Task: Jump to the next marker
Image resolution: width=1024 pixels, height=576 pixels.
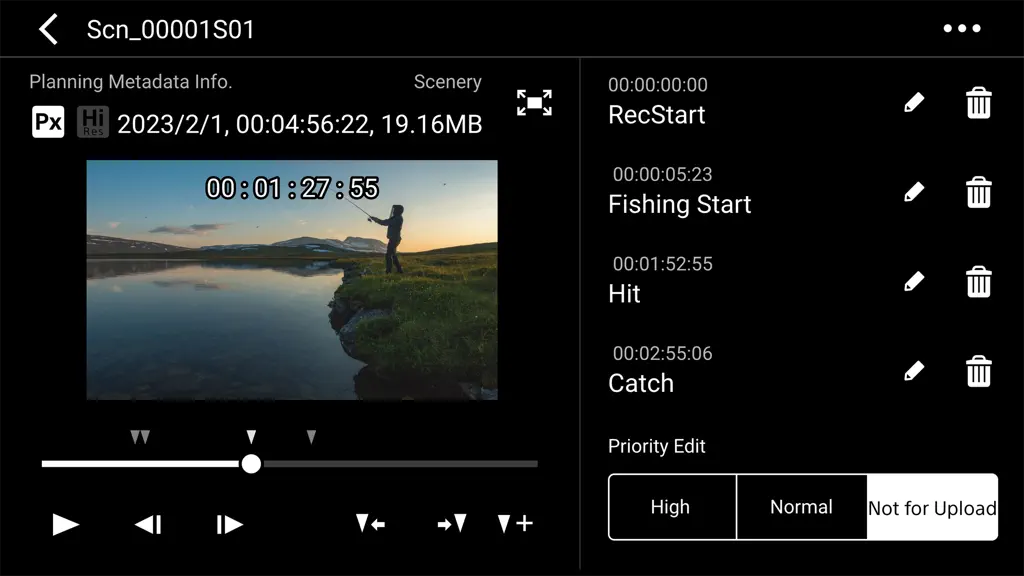Action: [x=452, y=523]
